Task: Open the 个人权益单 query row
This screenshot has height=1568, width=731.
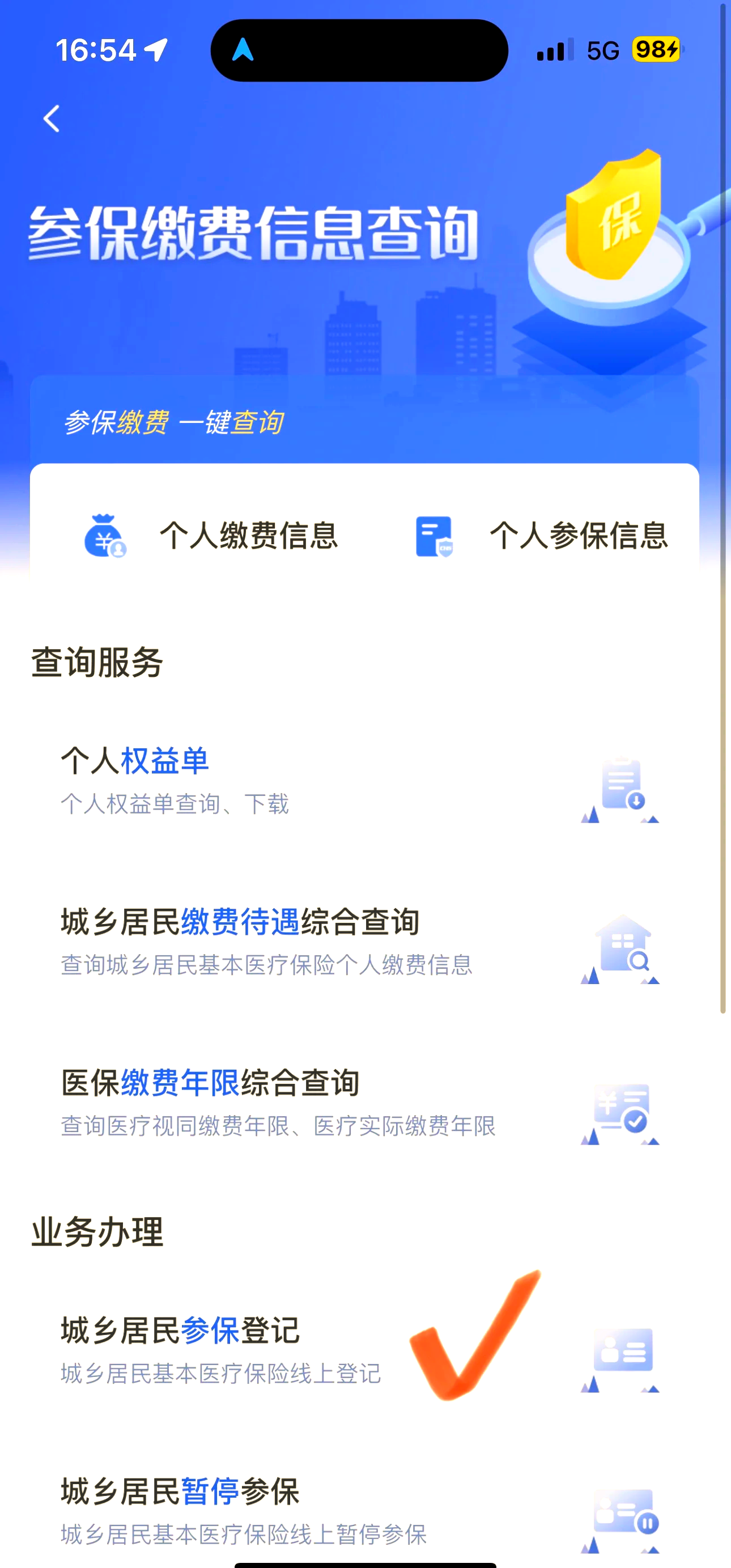Action: point(359,781)
